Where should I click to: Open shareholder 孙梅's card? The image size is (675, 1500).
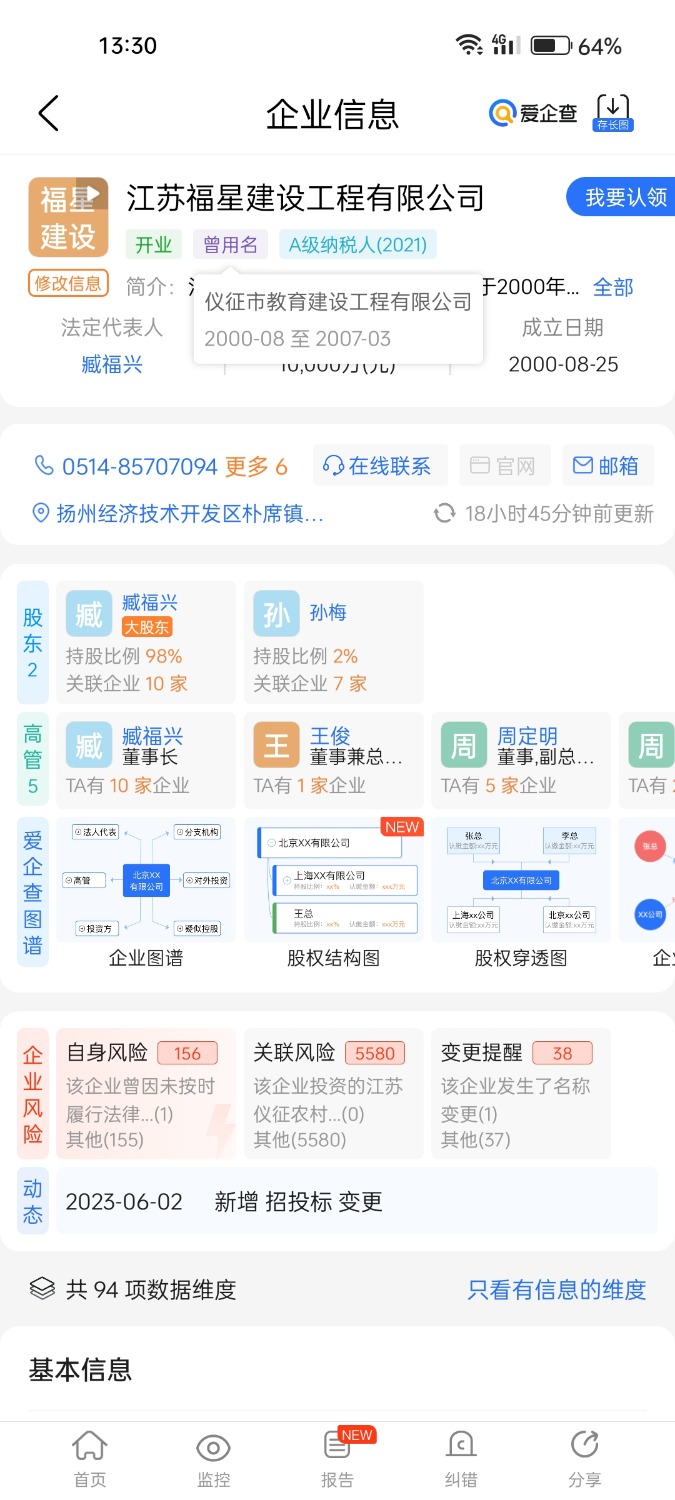[334, 642]
